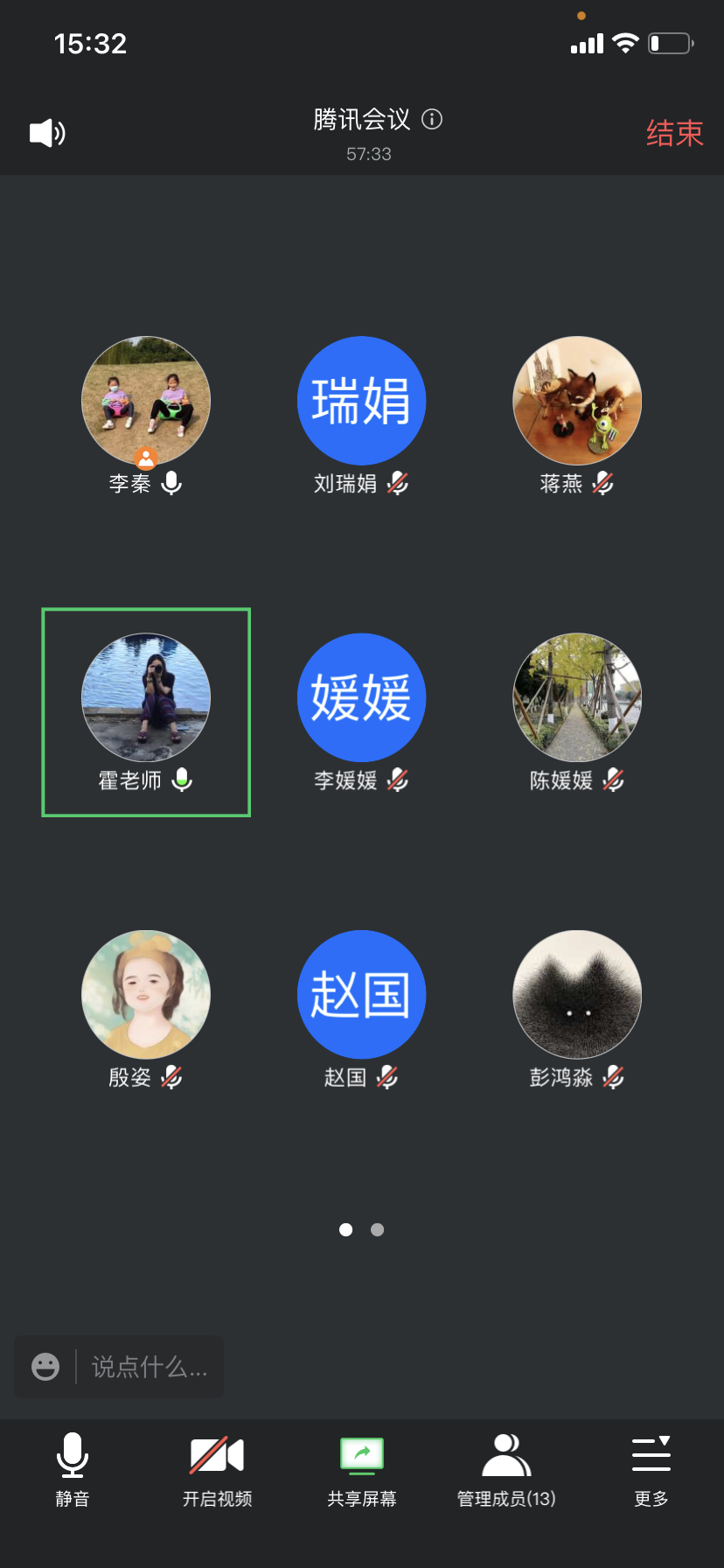Select participant 霍老师
The height and width of the screenshot is (1568, 724).
(x=146, y=697)
